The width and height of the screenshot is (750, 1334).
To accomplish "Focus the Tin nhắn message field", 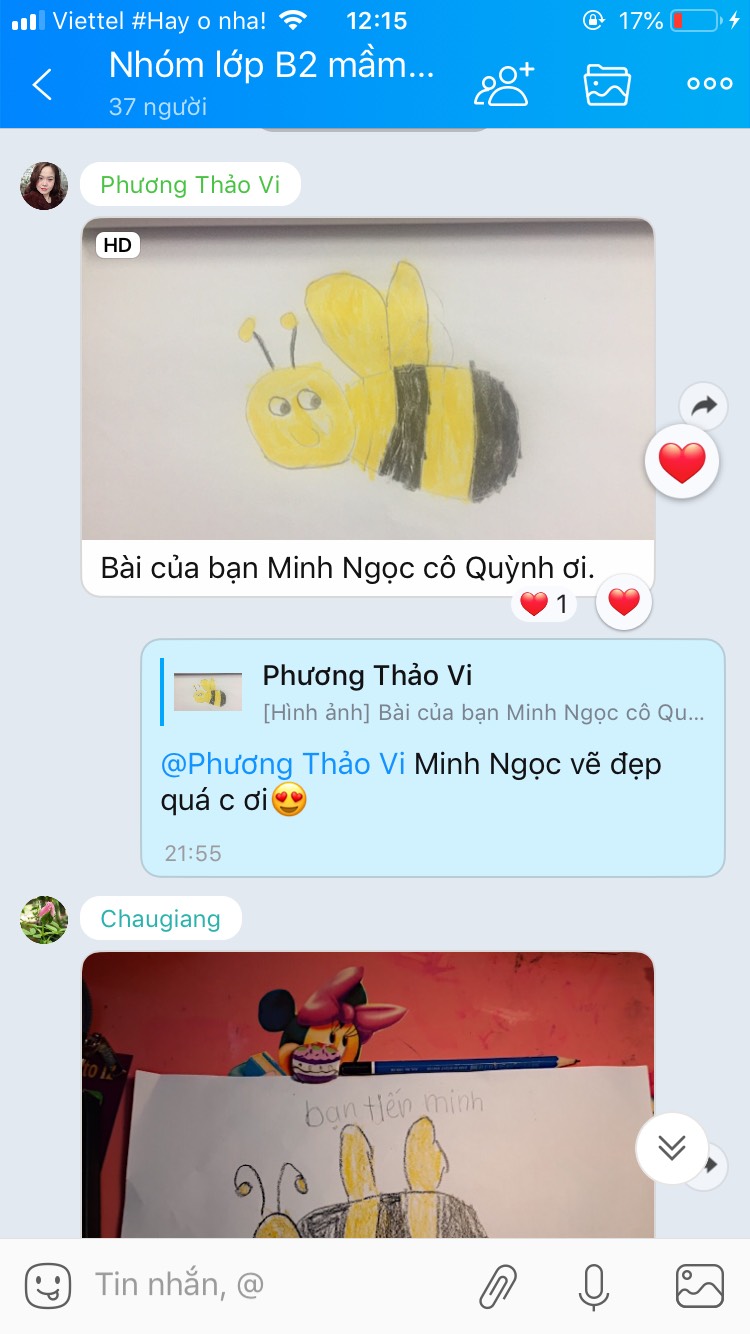I will coord(270,1285).
